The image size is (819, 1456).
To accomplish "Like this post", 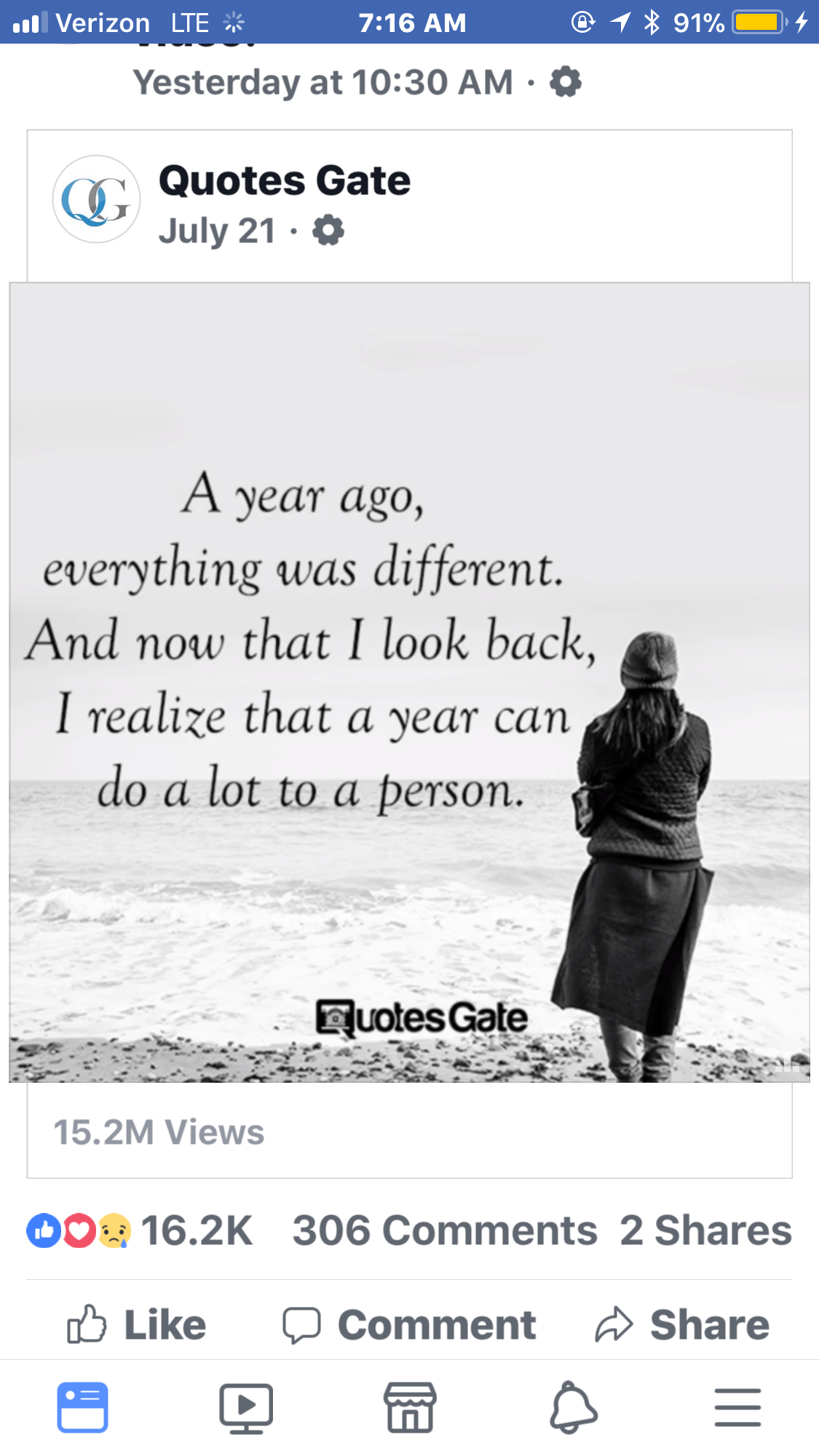I will (x=137, y=1324).
